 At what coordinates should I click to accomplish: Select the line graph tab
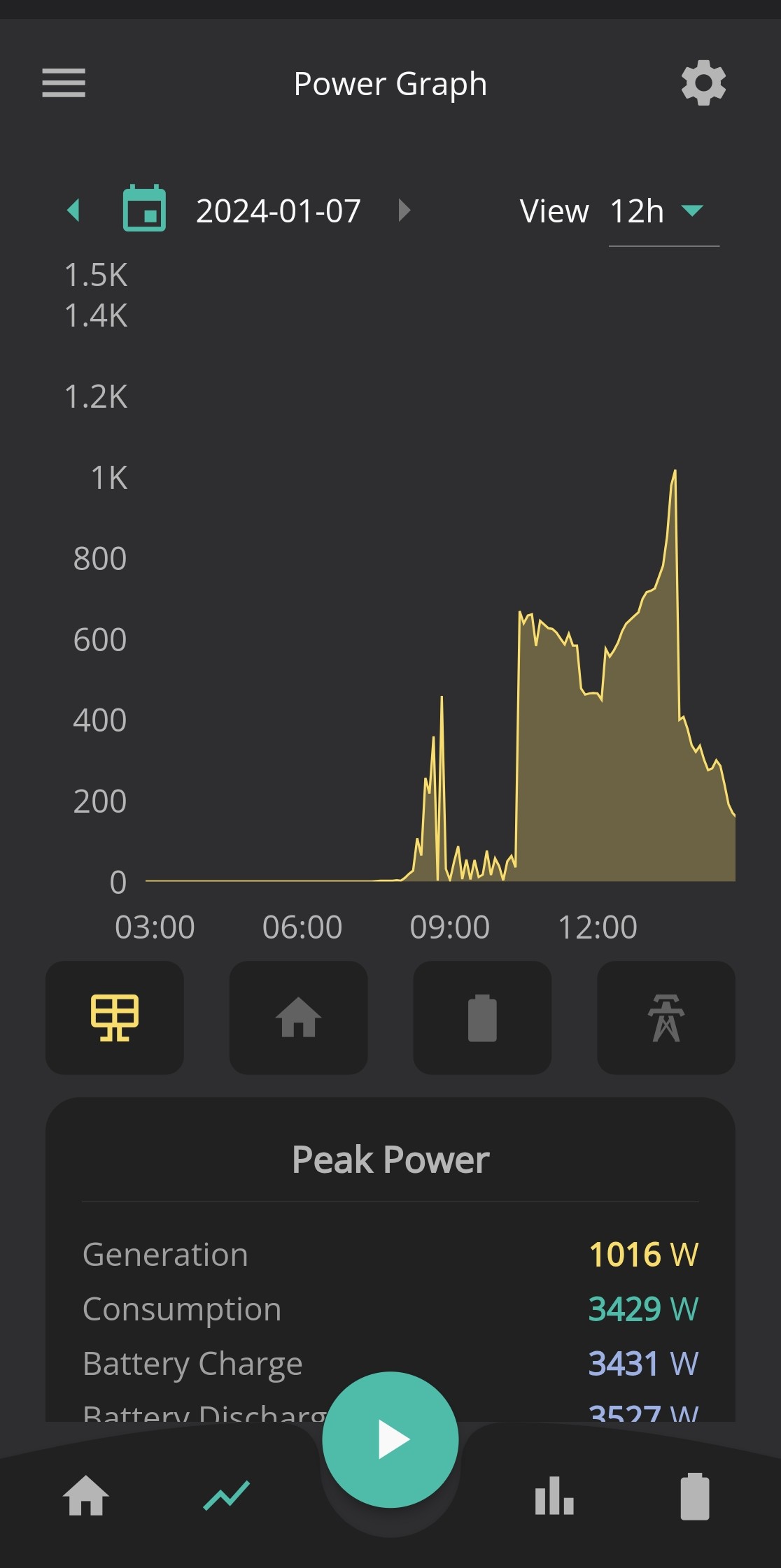click(227, 1496)
